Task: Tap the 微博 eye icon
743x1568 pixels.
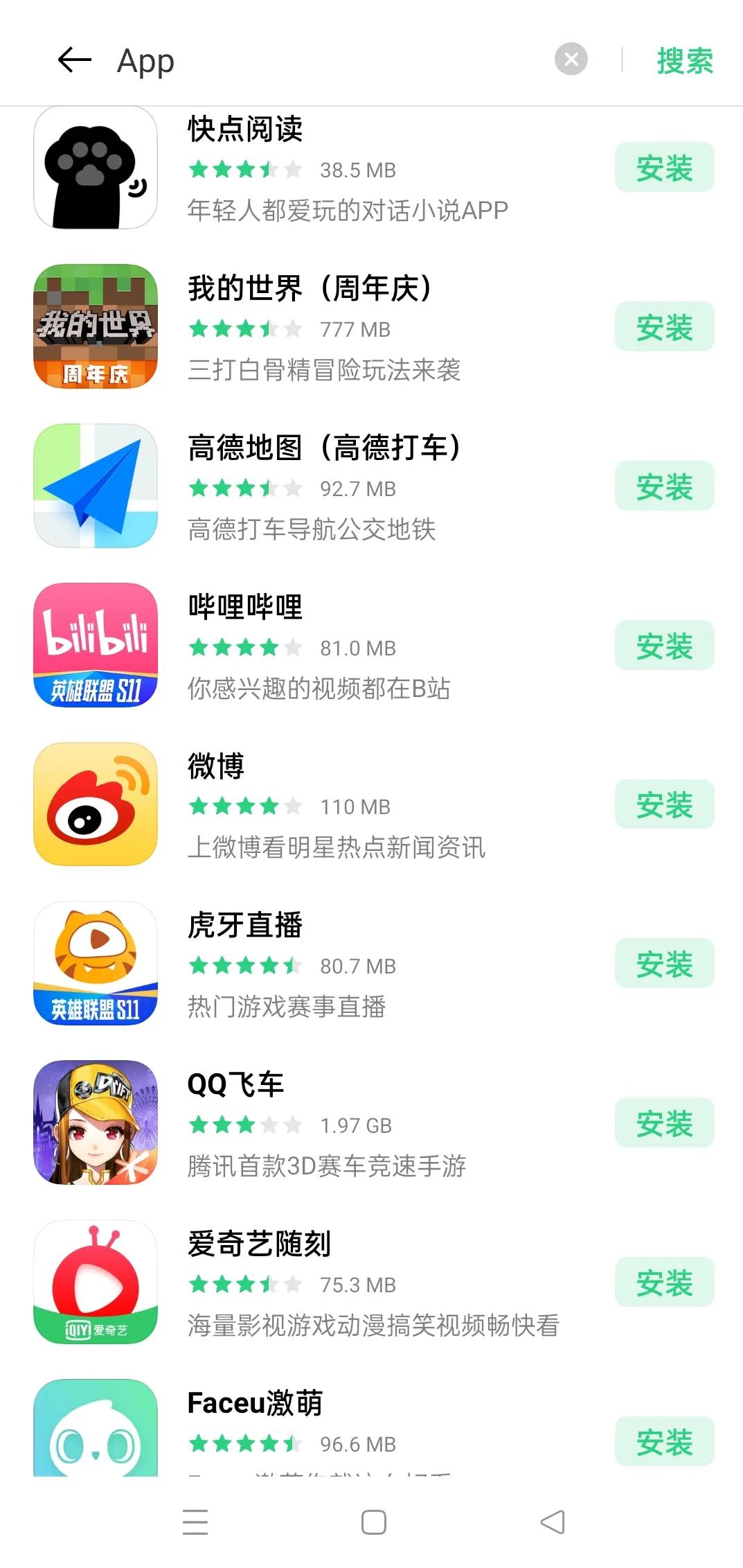Action: [96, 804]
